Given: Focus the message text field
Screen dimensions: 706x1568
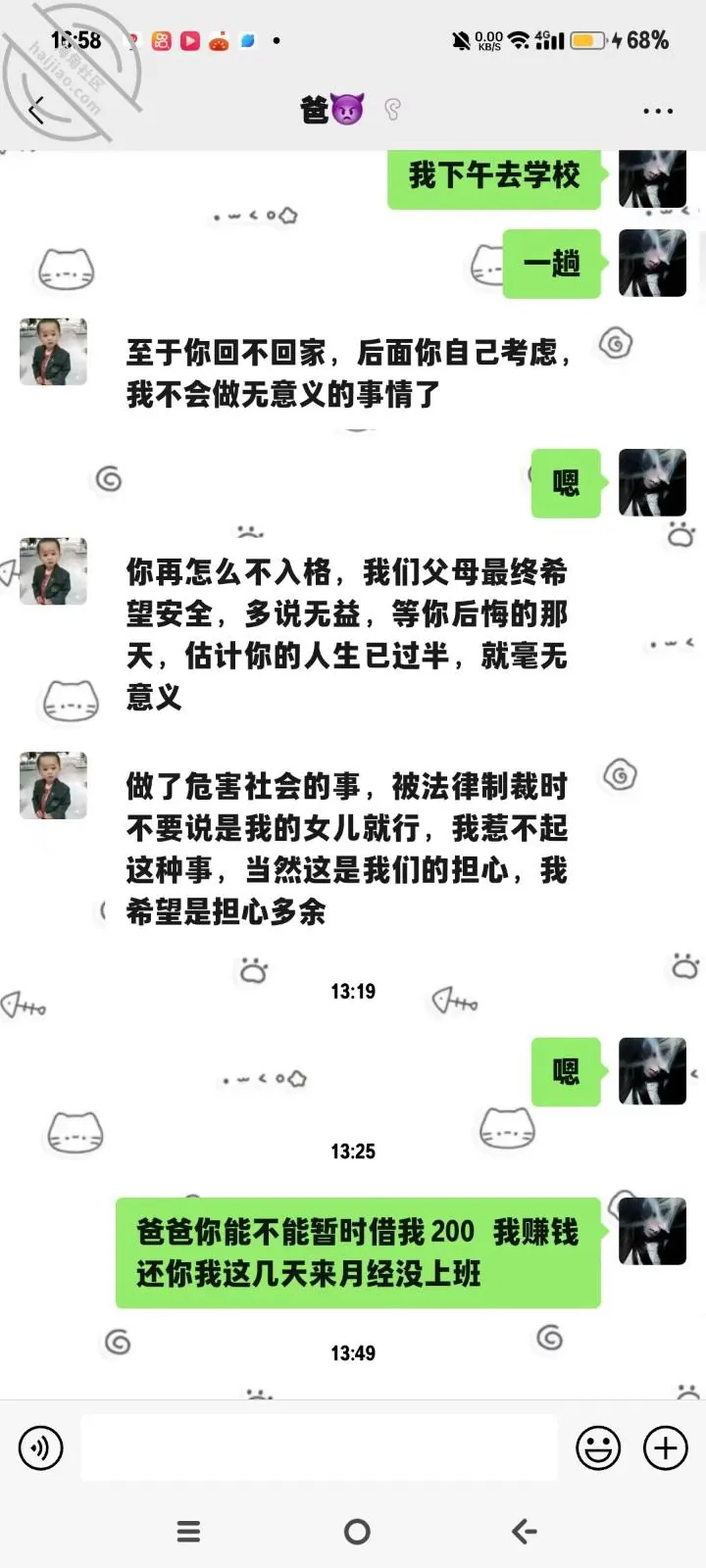Looking at the screenshot, I should pos(319,1447).
